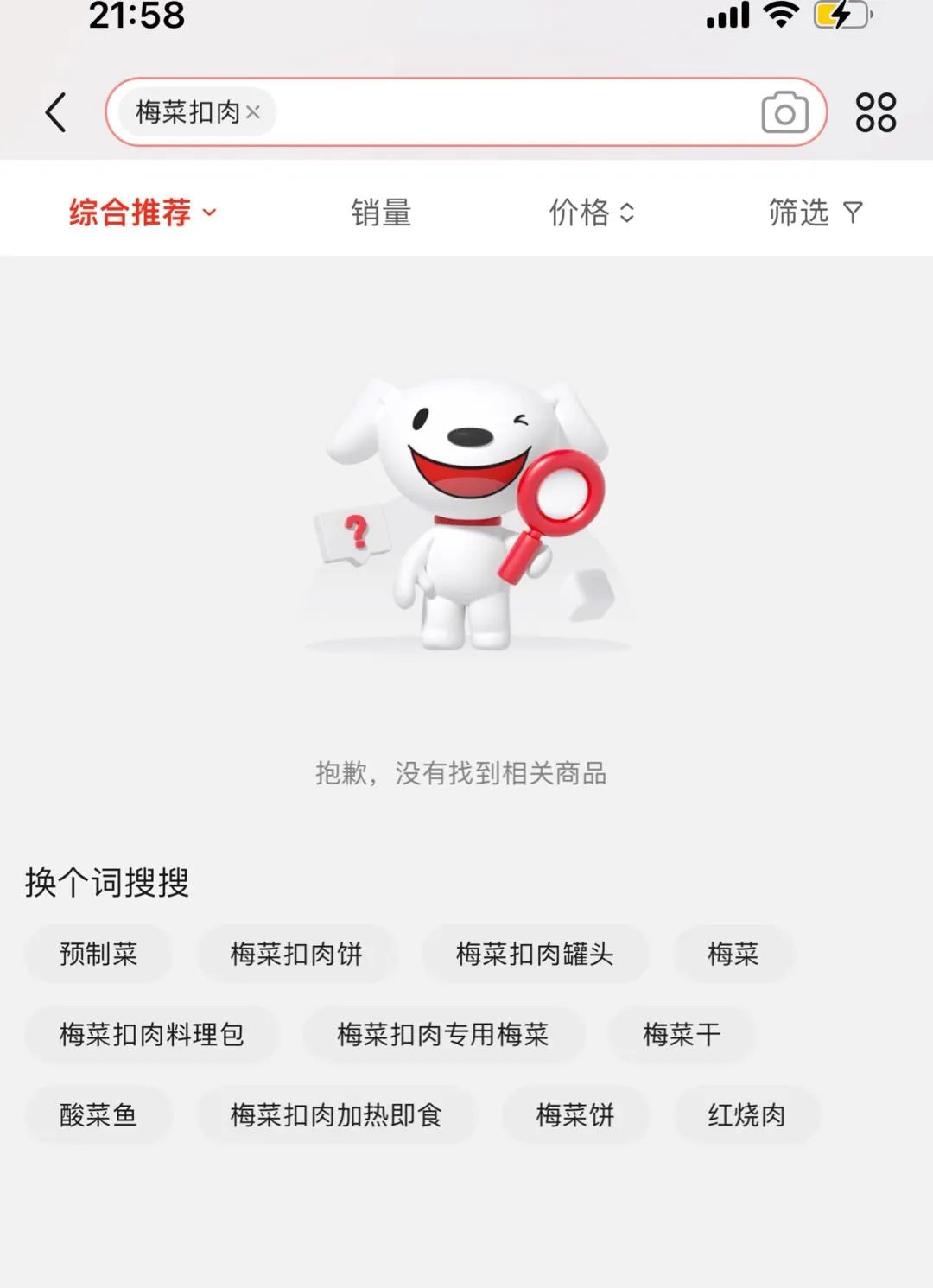This screenshot has width=933, height=1288.
Task: Choose the 梅菜 keyword chip
Action: pos(733,954)
